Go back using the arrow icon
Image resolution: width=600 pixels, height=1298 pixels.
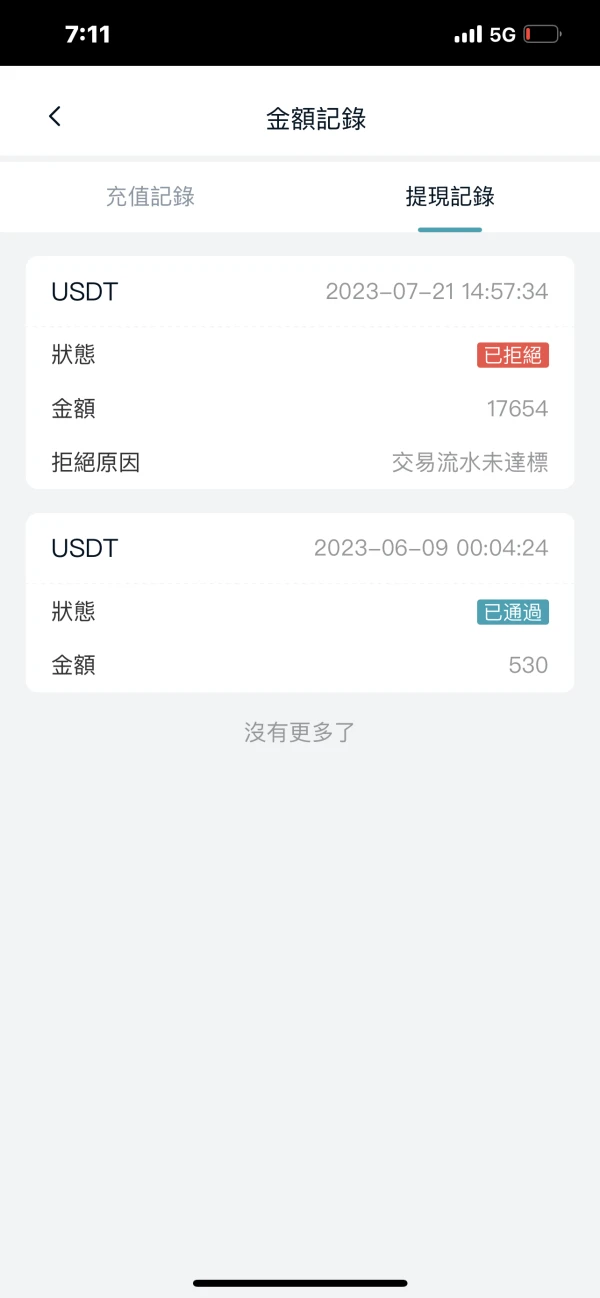tap(55, 116)
